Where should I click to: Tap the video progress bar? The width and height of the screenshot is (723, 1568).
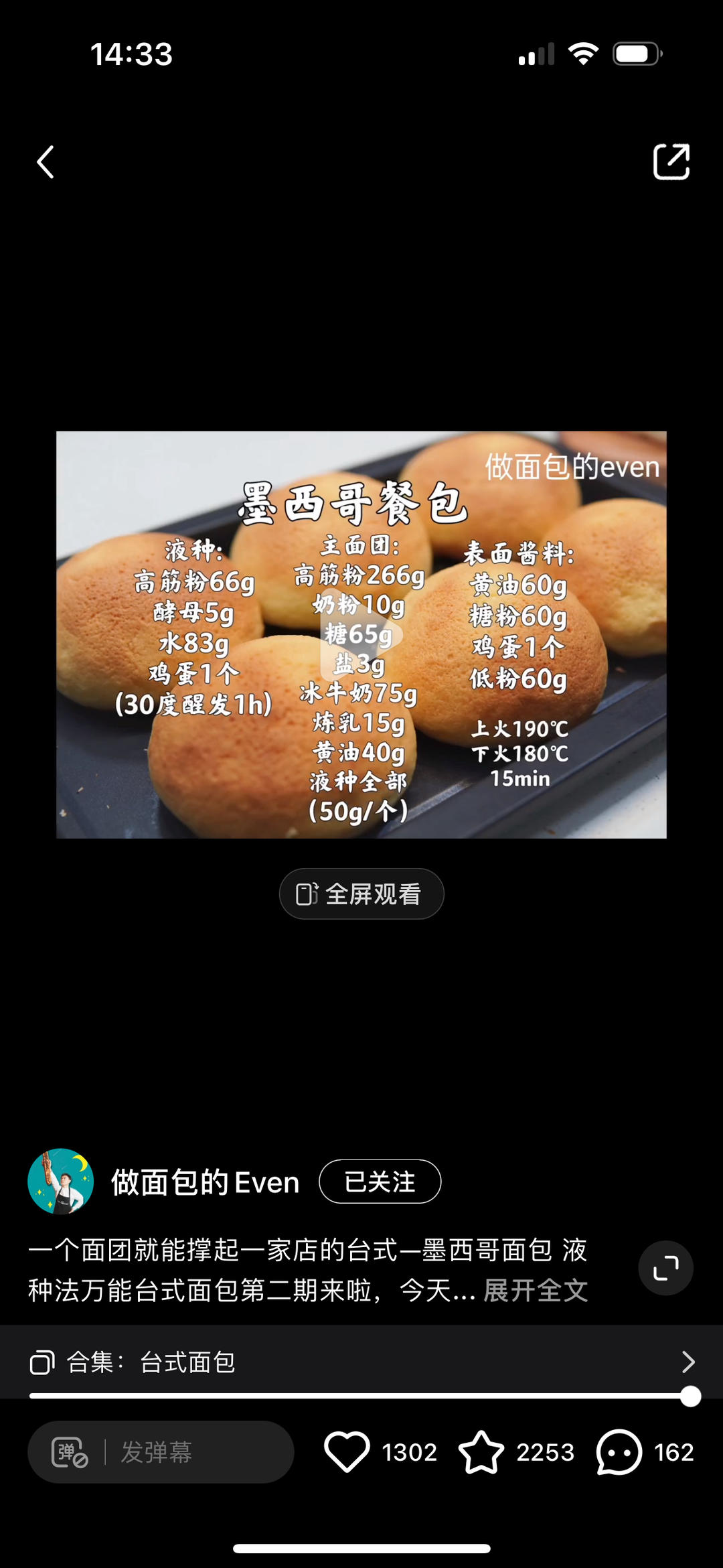[x=361, y=1396]
